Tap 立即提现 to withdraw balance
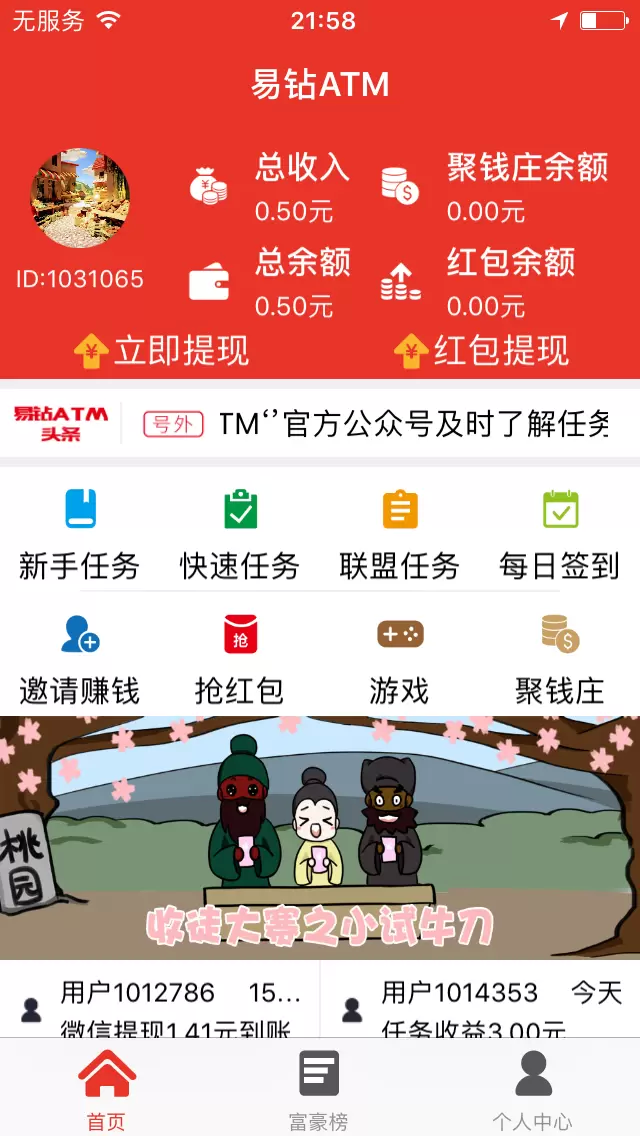640x1136 pixels. click(x=162, y=351)
